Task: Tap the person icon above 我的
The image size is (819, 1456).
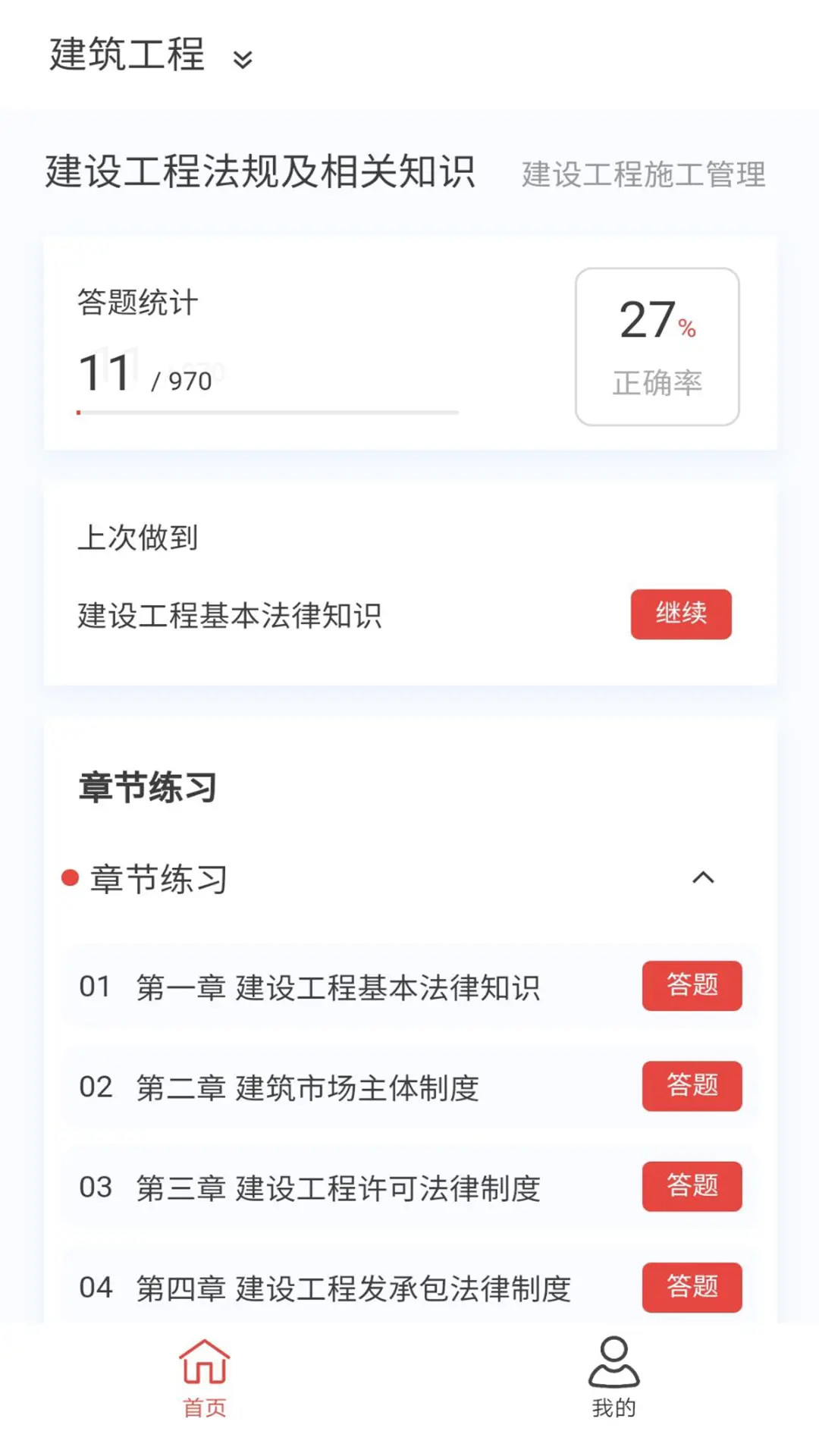Action: (614, 1363)
